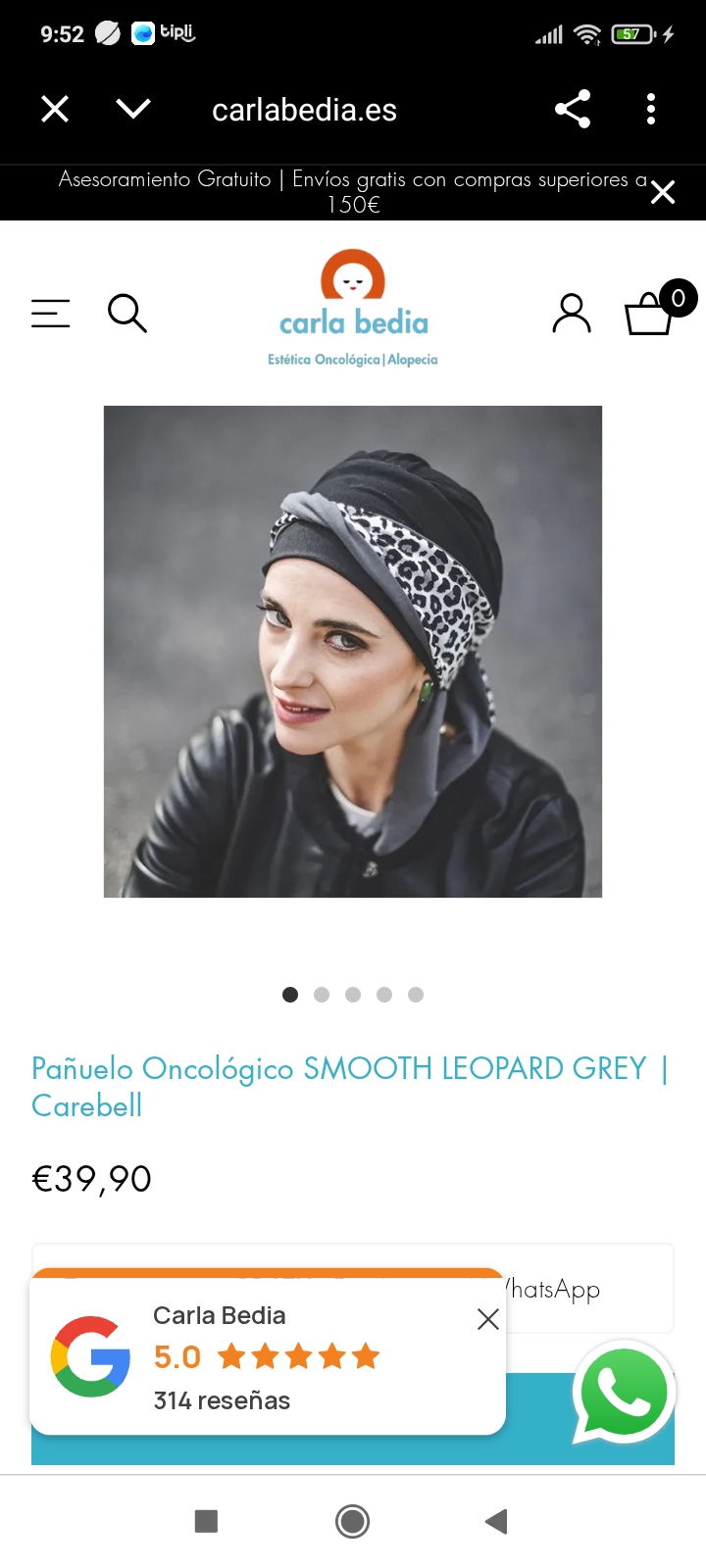
Task: View the shopping cart
Action: tap(651, 314)
